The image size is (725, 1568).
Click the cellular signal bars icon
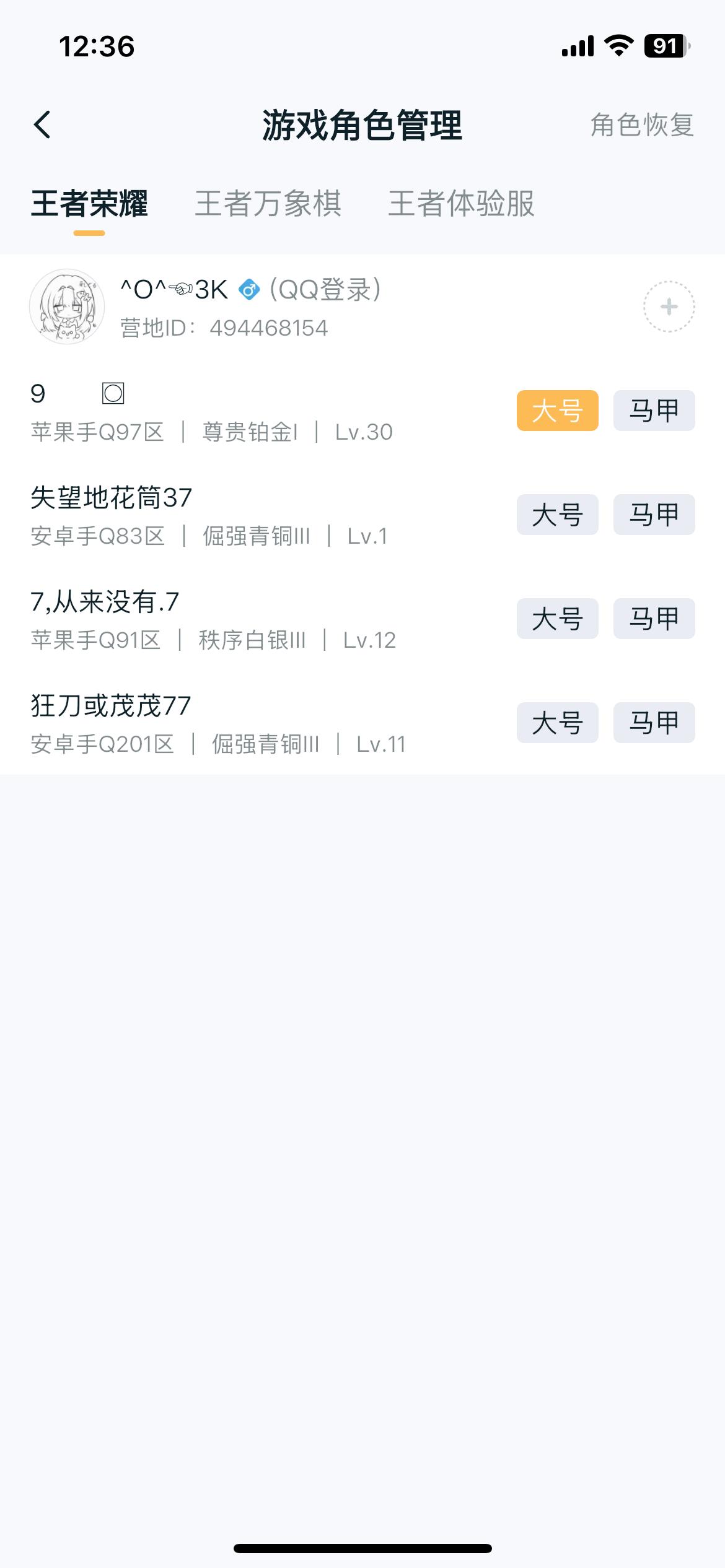pyautogui.click(x=578, y=45)
